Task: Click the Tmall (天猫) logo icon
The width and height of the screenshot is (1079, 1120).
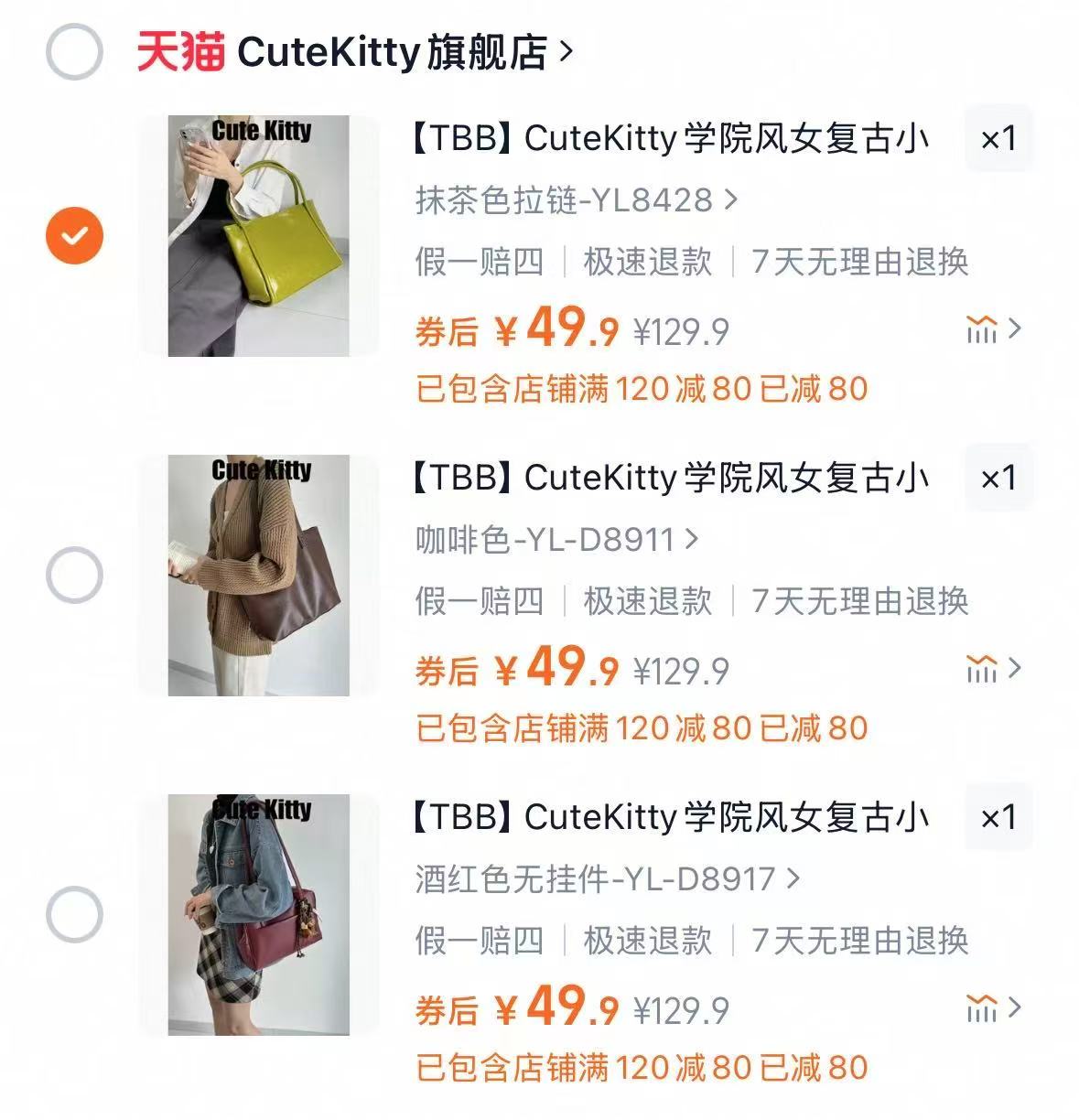Action: pos(179,52)
